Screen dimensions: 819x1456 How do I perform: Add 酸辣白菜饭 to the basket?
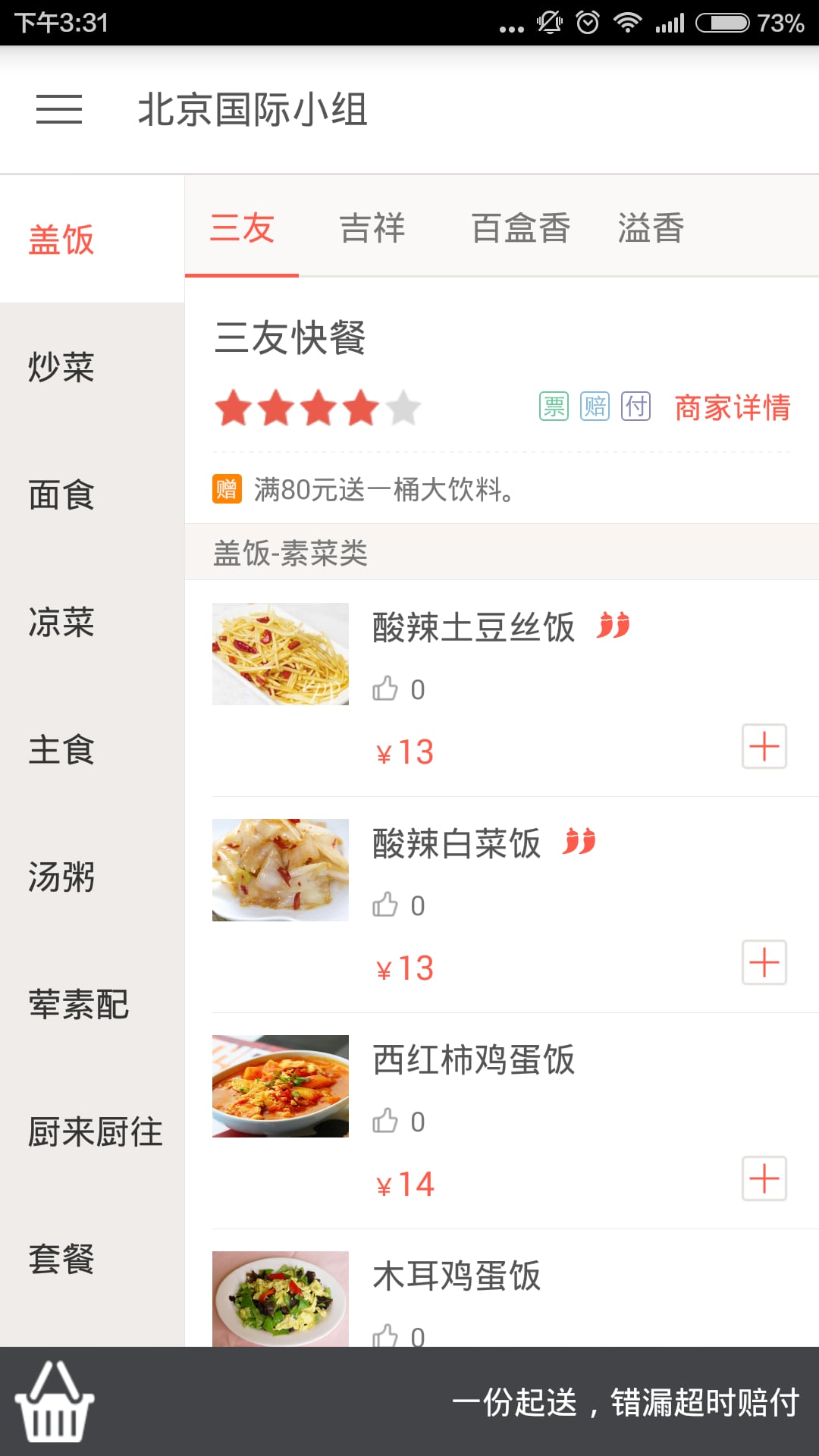pos(764,963)
